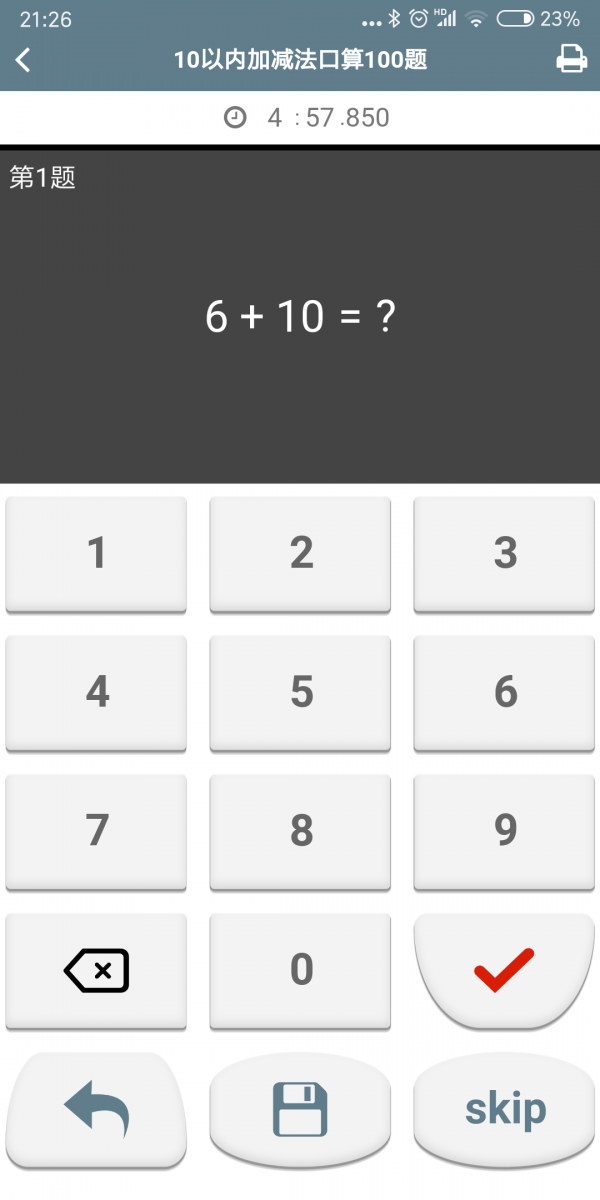The image size is (600, 1200).
Task: Enter digit 8 on the keypad
Action: (x=300, y=830)
